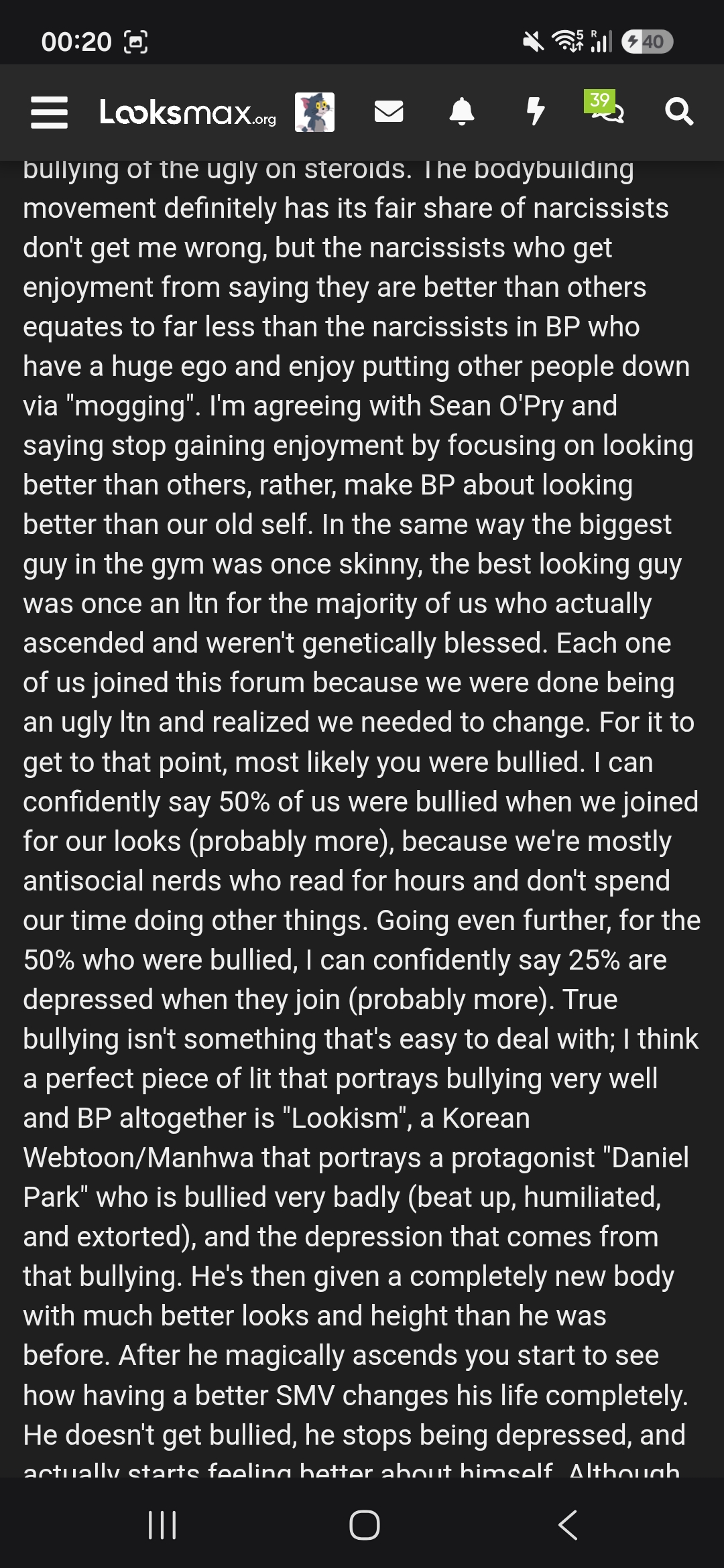
Task: Open the inbox envelope icon
Action: 389,111
